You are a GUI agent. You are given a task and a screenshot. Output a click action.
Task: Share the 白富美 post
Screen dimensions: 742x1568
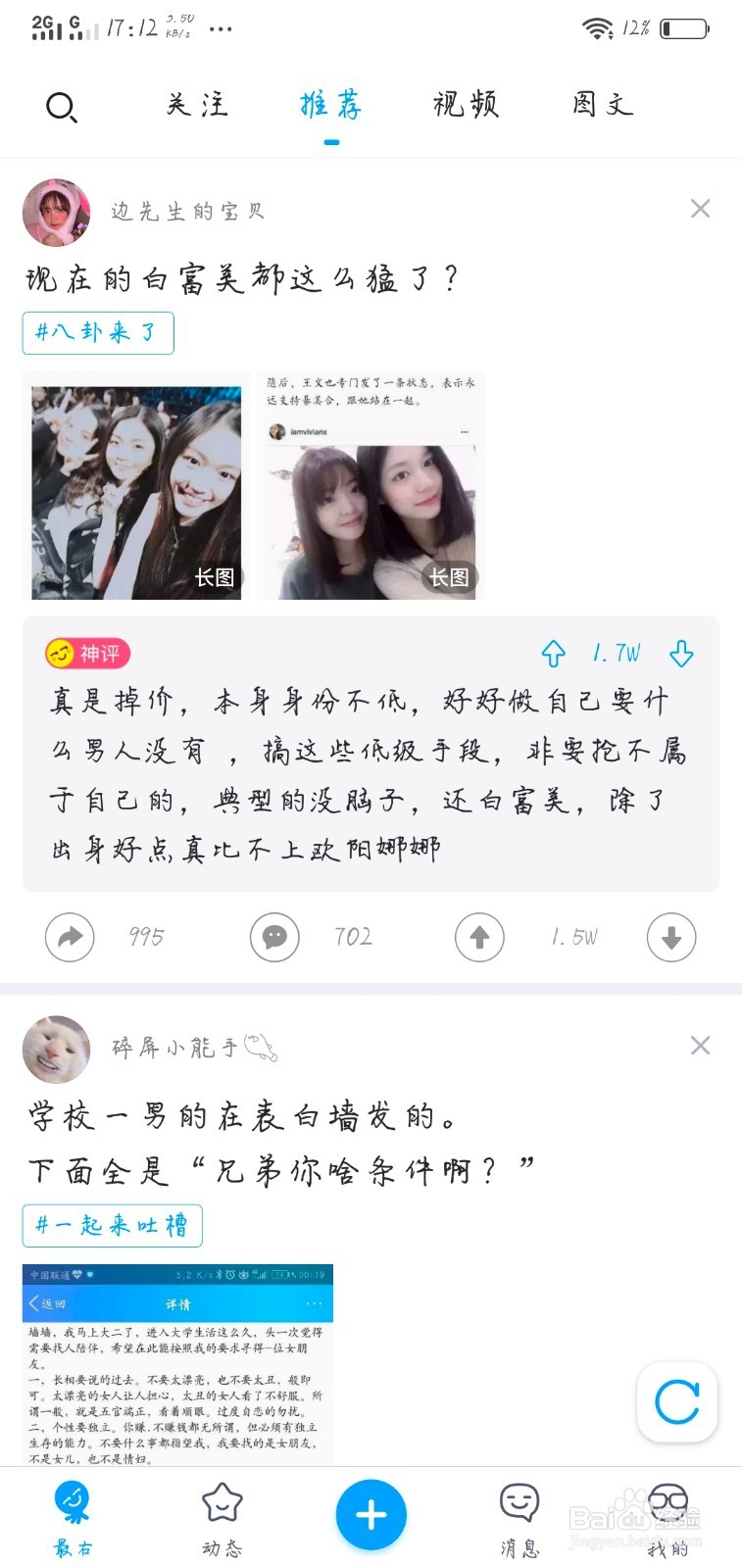(x=69, y=937)
